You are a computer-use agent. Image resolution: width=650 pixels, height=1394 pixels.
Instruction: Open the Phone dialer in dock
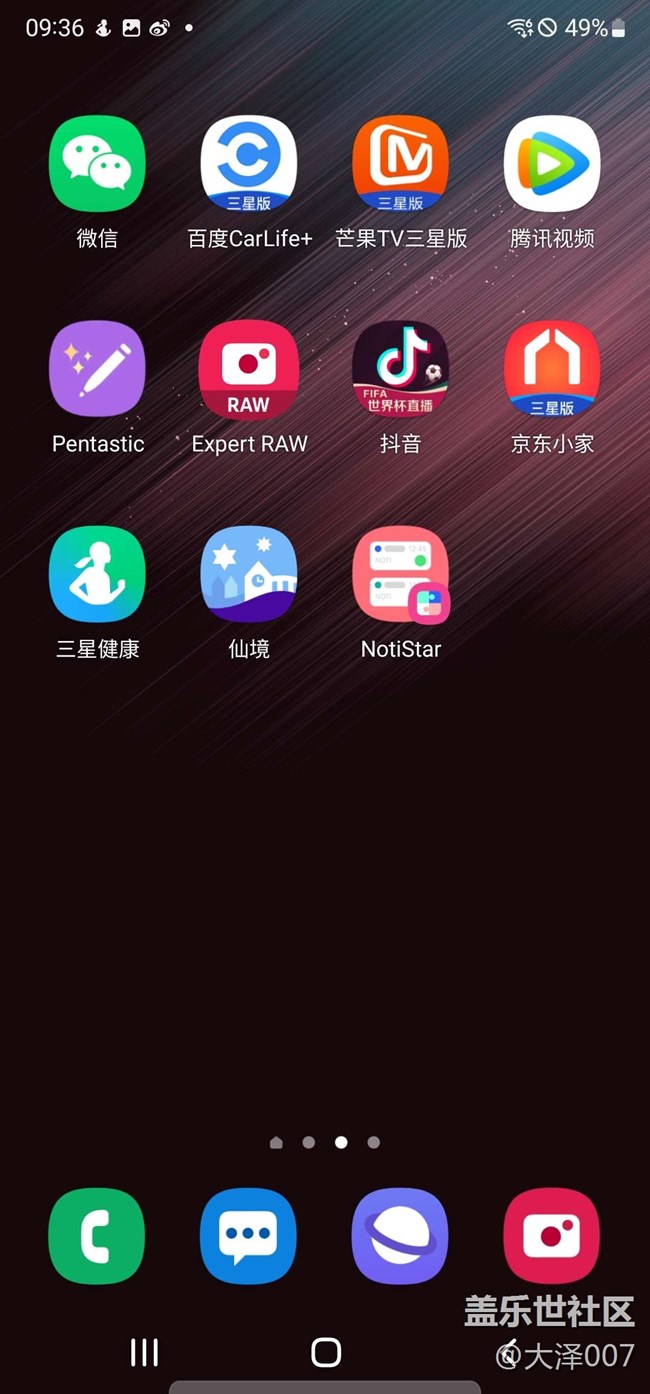[x=97, y=1236]
